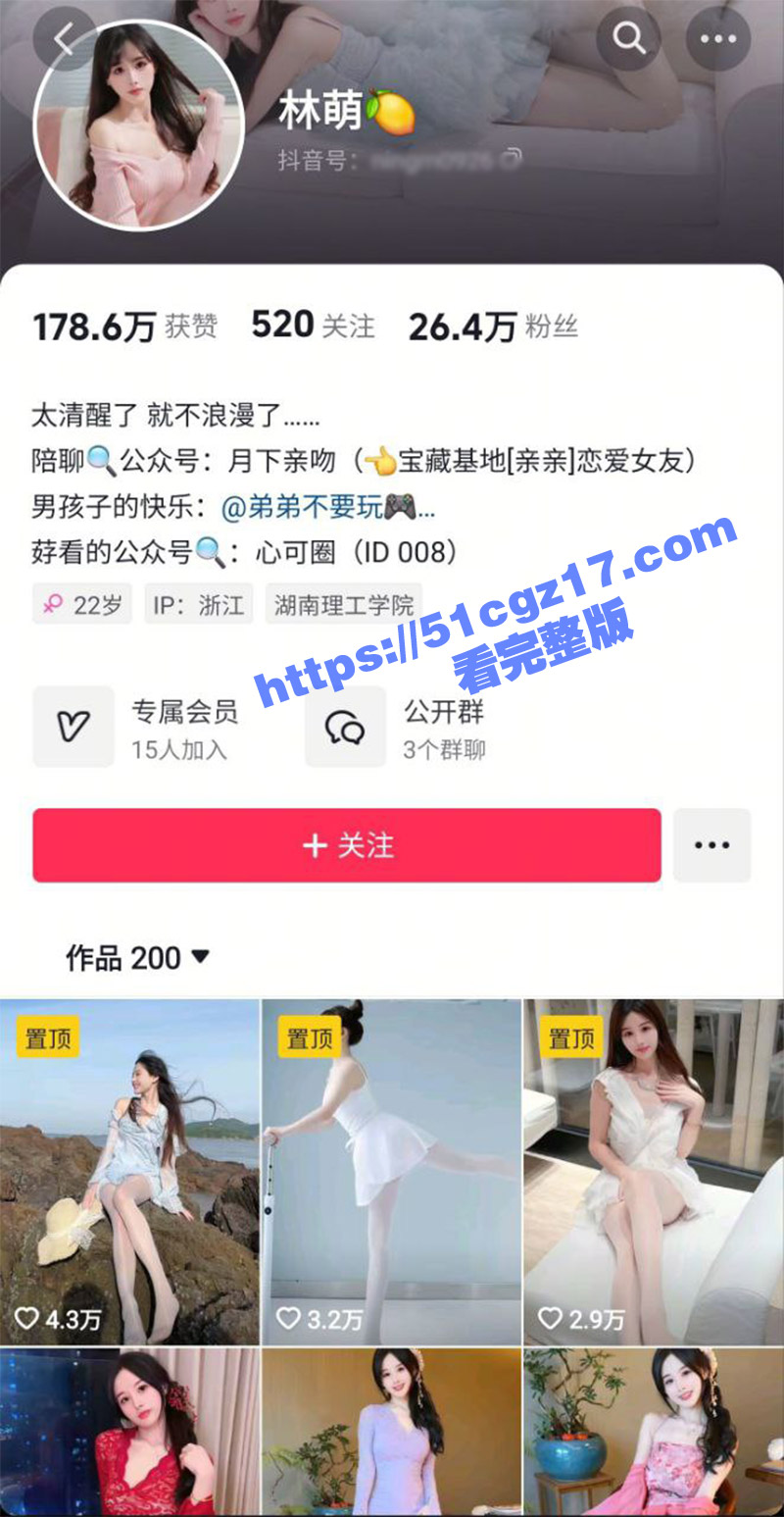Expand the 作品 200 dropdown
The width and height of the screenshot is (784, 1517).
pyautogui.click(x=138, y=957)
